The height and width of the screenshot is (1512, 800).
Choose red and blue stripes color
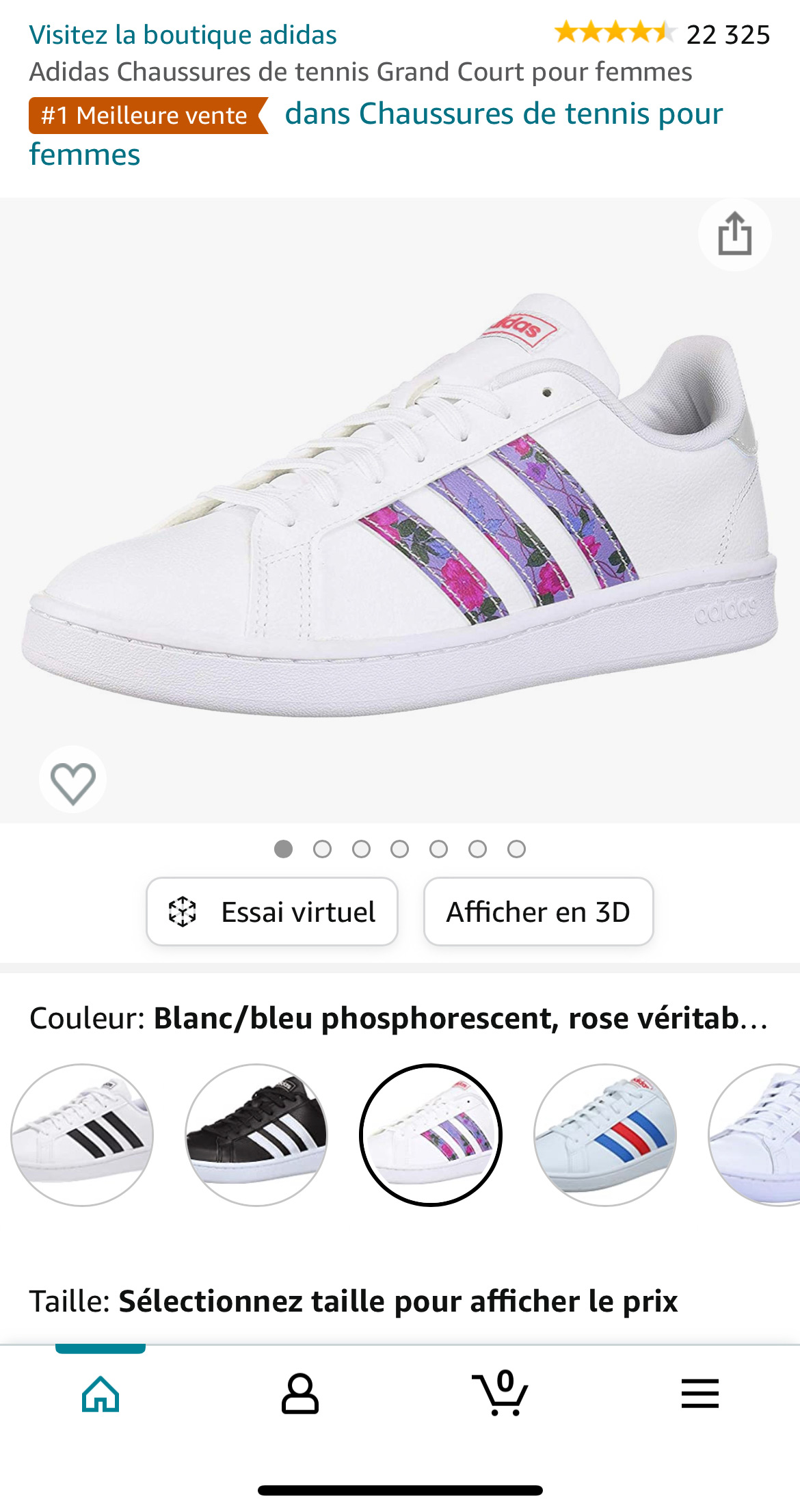(x=604, y=1135)
